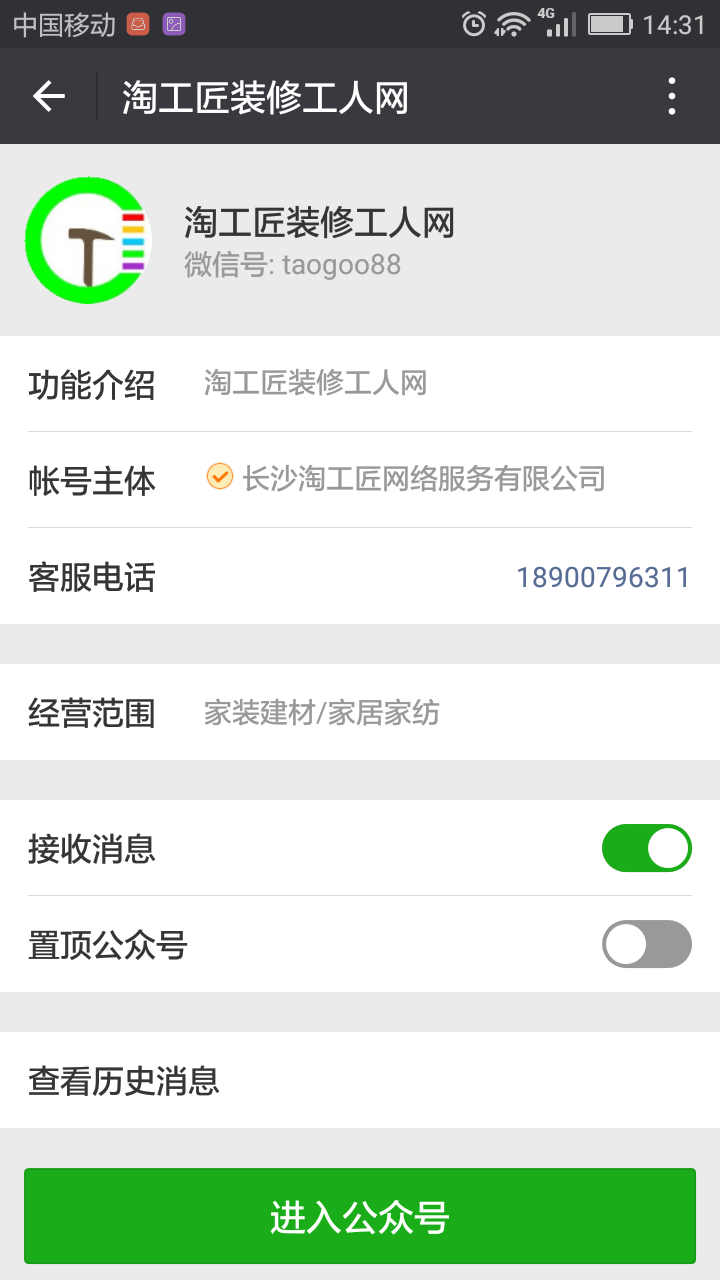The image size is (720, 1280).
Task: Go back using the top-left arrow
Action: 48,96
